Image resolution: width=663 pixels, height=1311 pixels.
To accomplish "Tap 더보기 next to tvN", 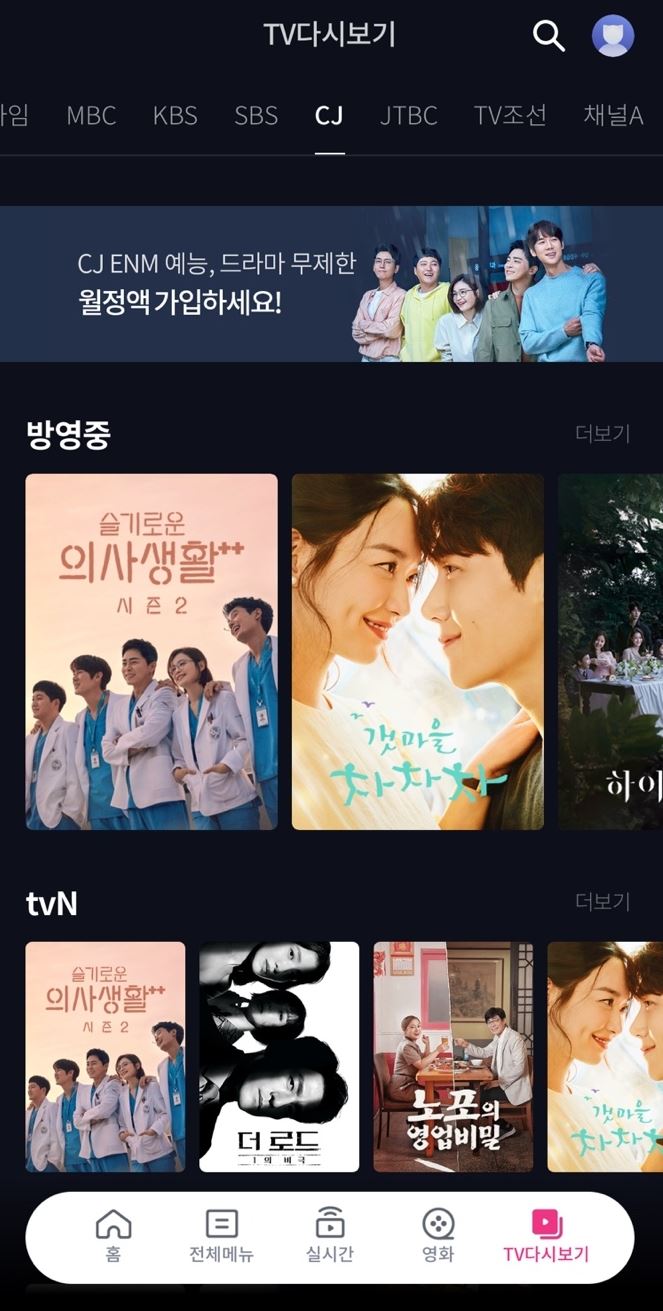I will [x=602, y=902].
